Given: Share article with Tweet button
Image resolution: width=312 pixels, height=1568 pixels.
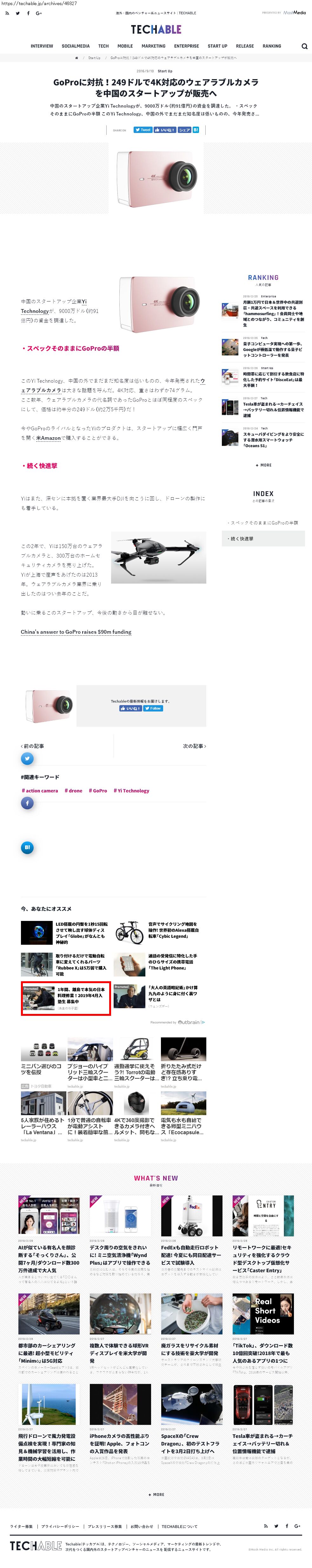Looking at the screenshot, I should tap(143, 130).
